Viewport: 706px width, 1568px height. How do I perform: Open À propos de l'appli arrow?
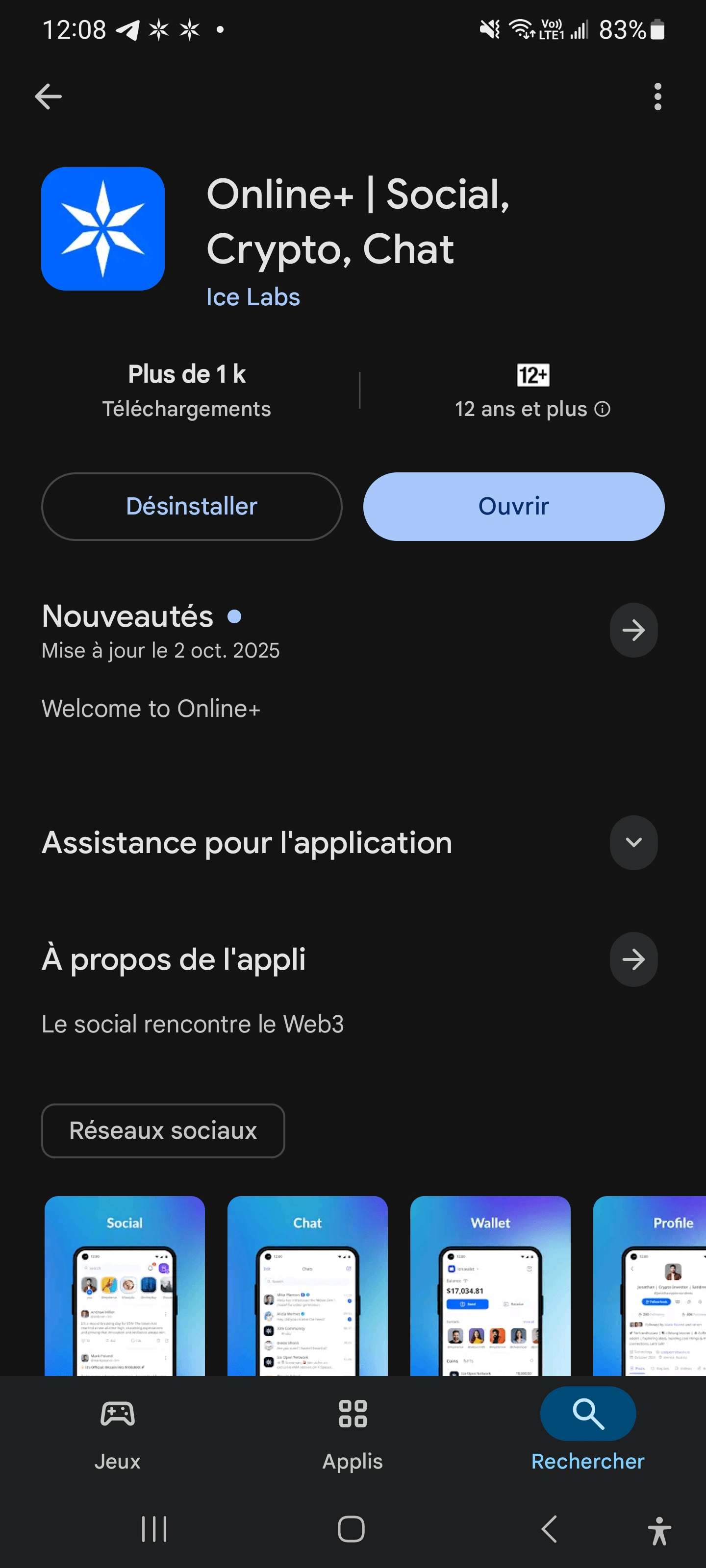pos(633,959)
